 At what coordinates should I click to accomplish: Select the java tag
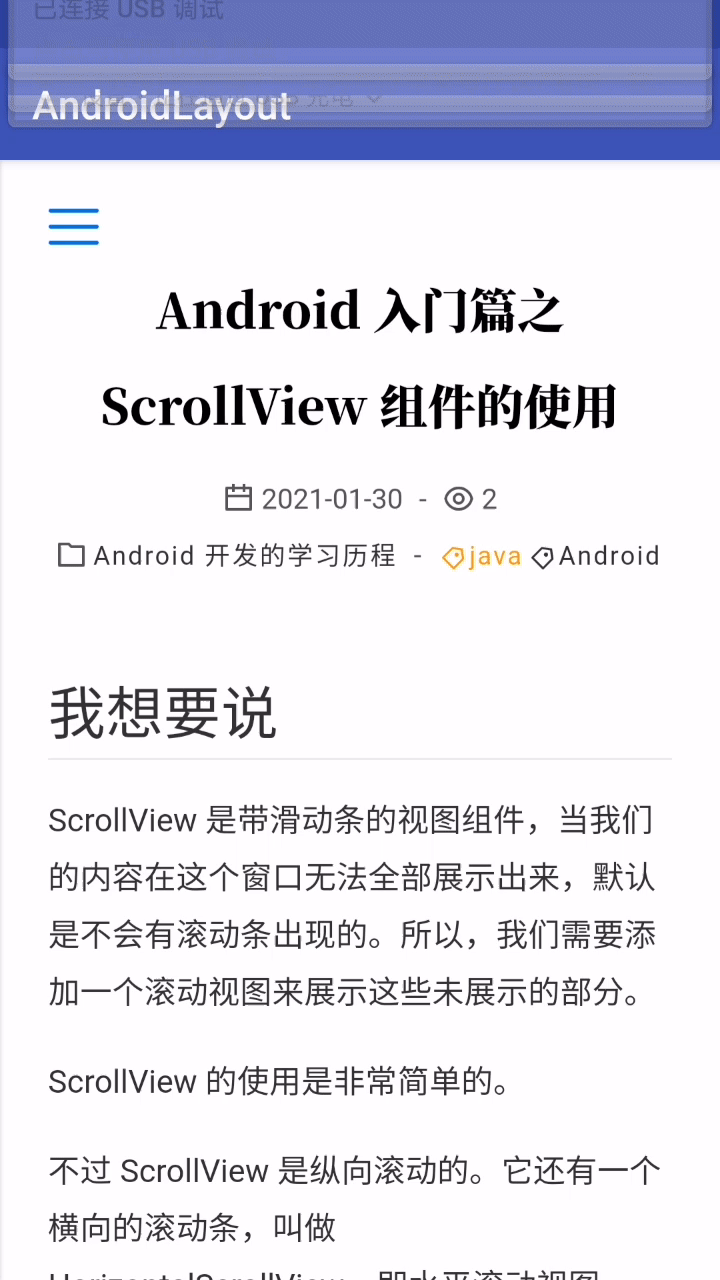482,556
